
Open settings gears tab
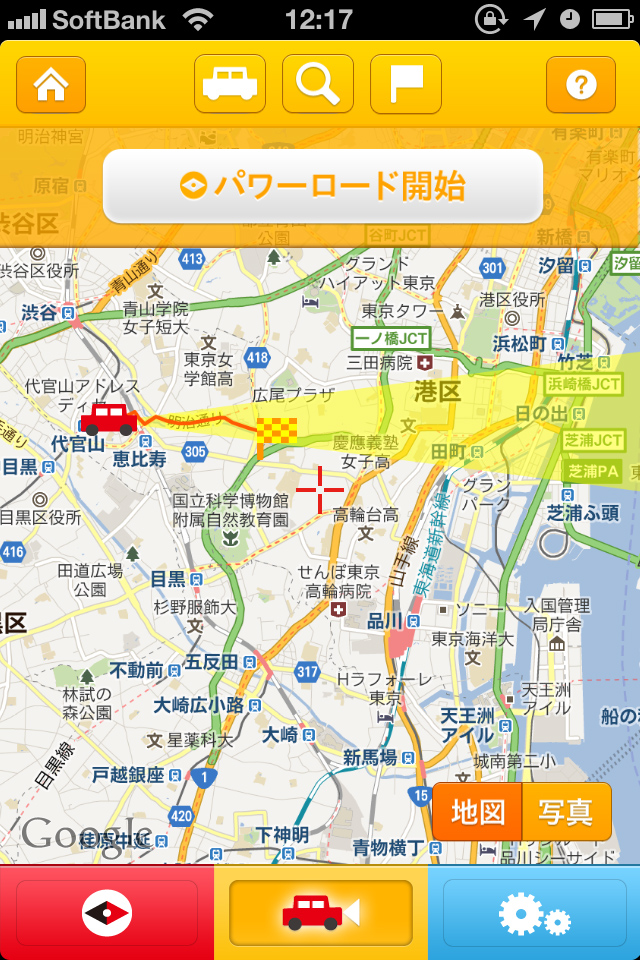(534, 913)
